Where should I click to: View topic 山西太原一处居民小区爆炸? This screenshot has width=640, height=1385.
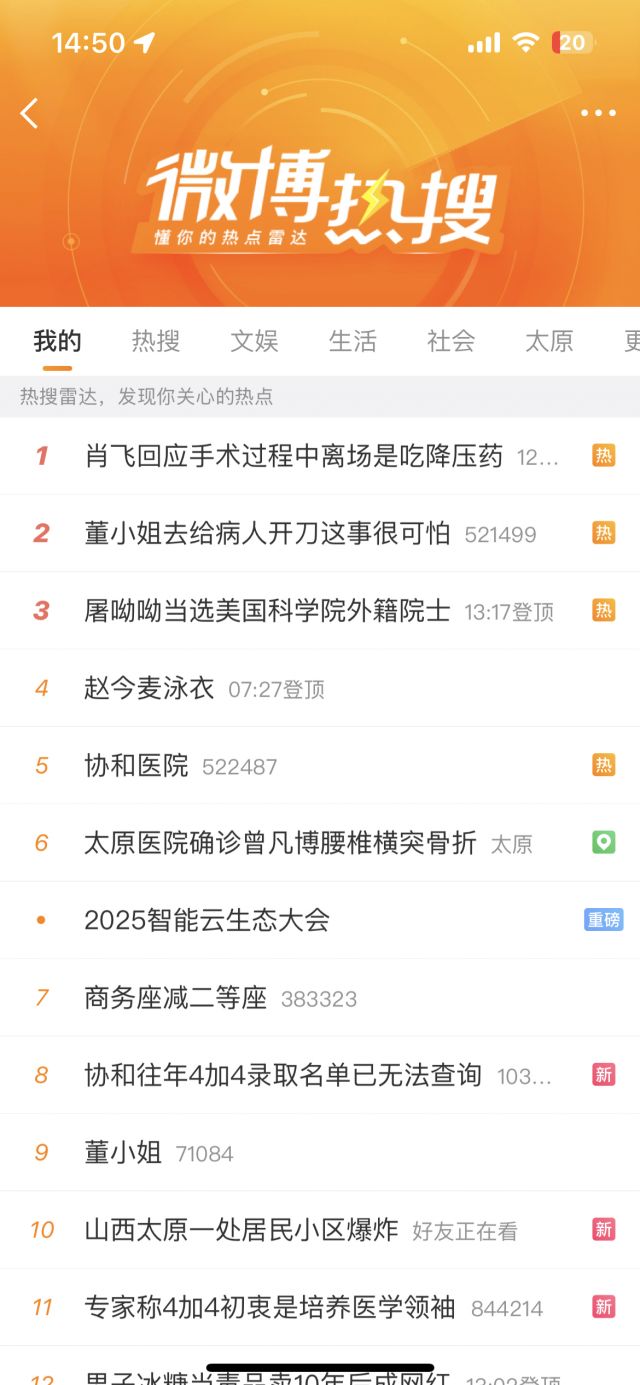[244, 1230]
